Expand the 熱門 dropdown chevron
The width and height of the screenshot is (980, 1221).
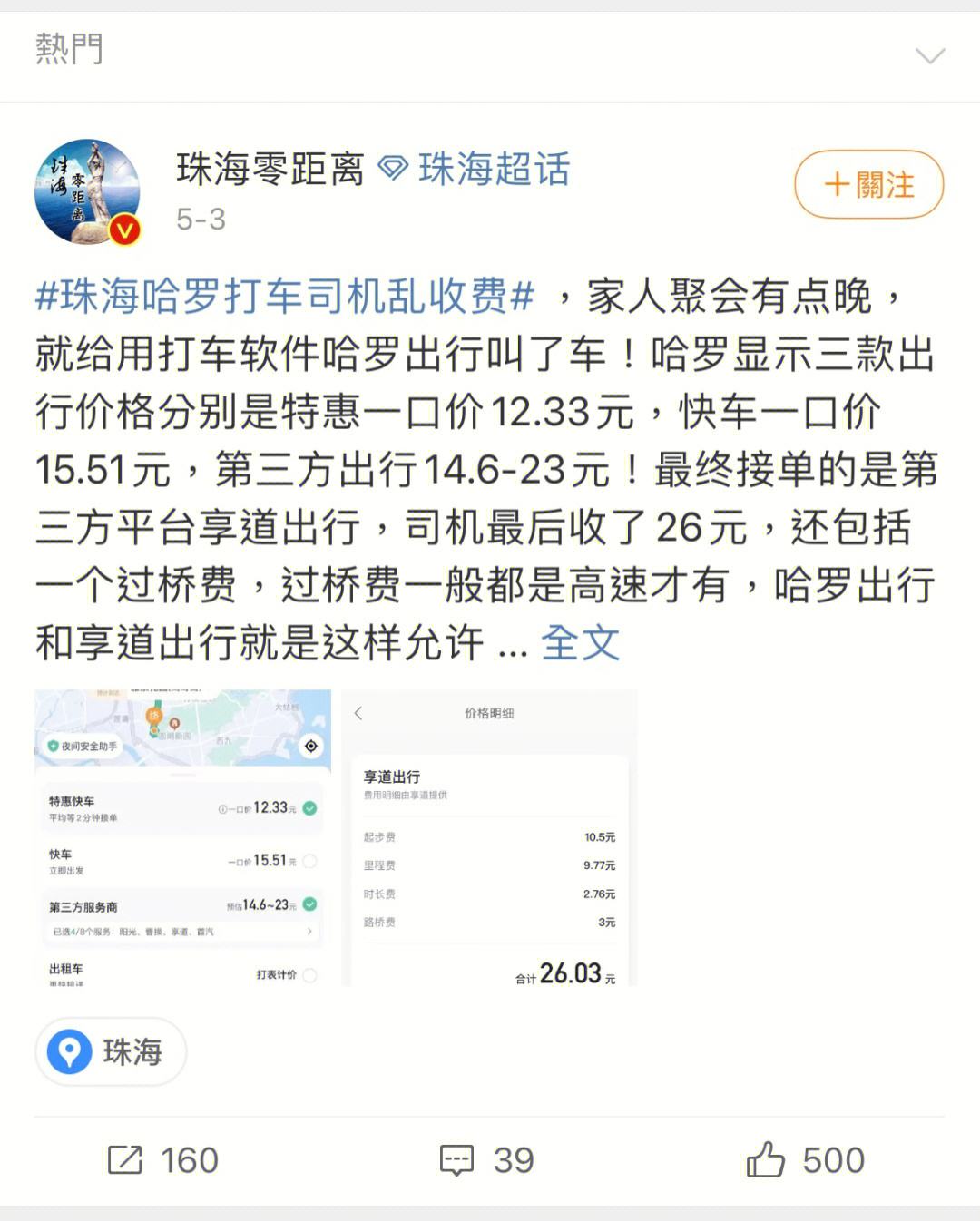pyautogui.click(x=929, y=56)
